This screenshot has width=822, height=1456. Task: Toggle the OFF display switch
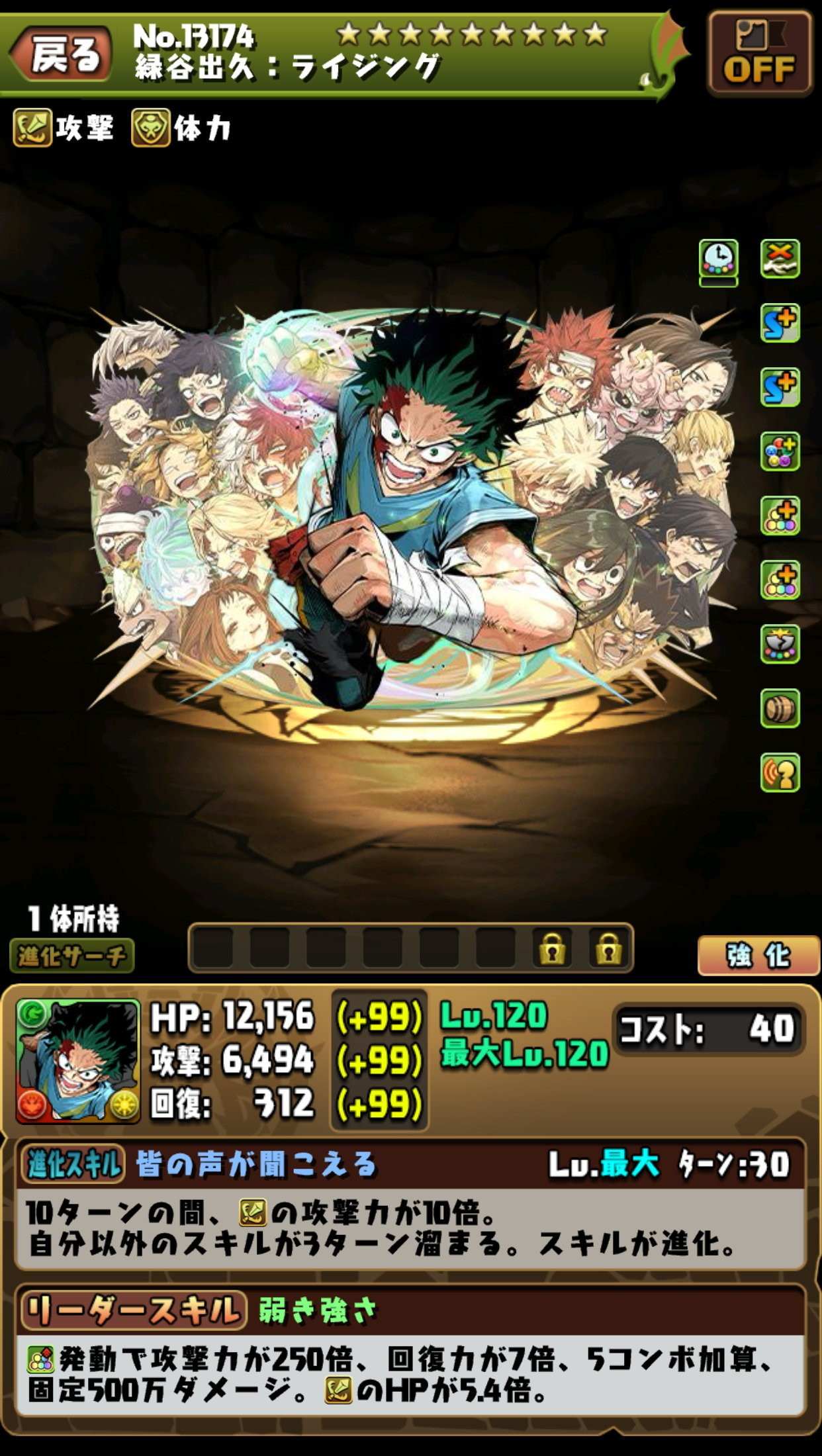759,54
